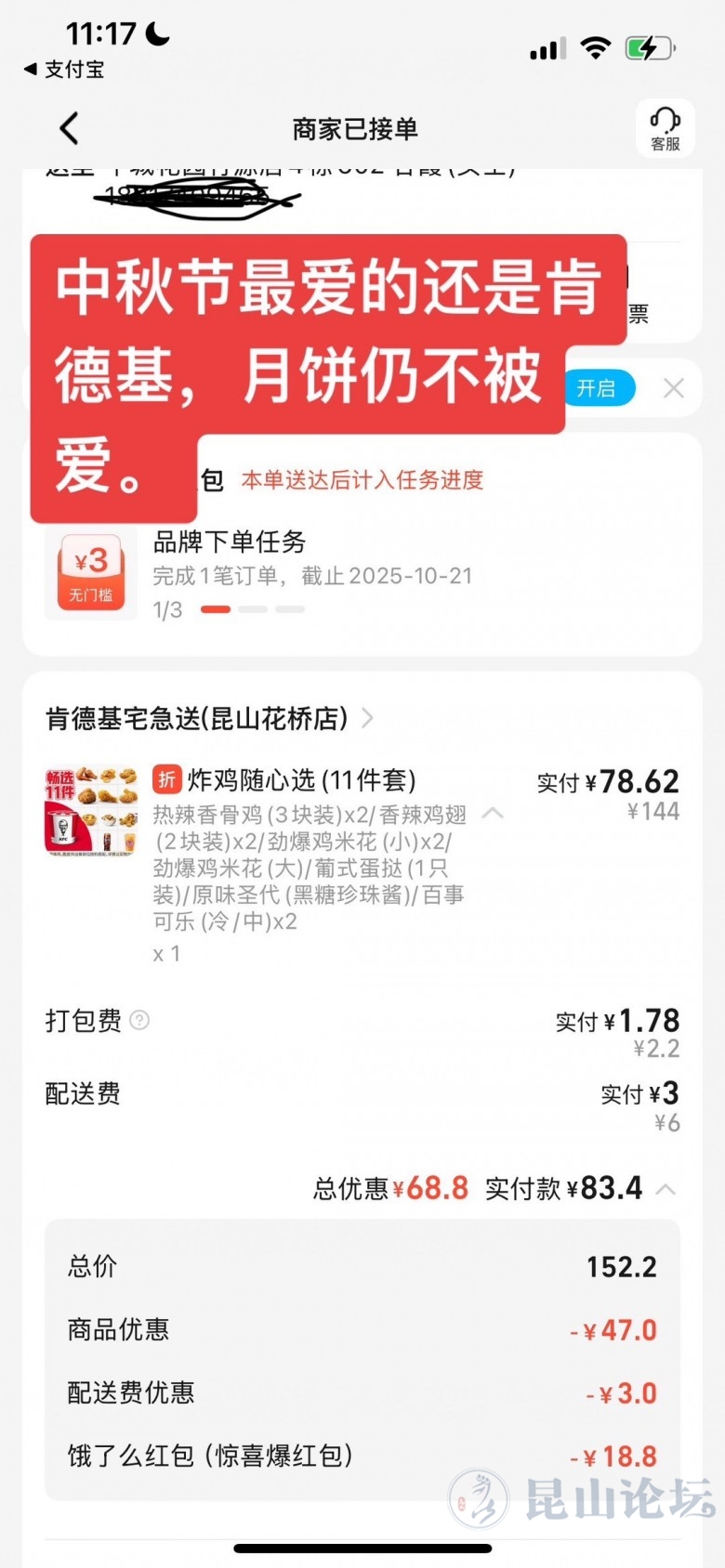The image size is (725, 1568).
Task: Return to 支付宝 app
Action: [65, 70]
